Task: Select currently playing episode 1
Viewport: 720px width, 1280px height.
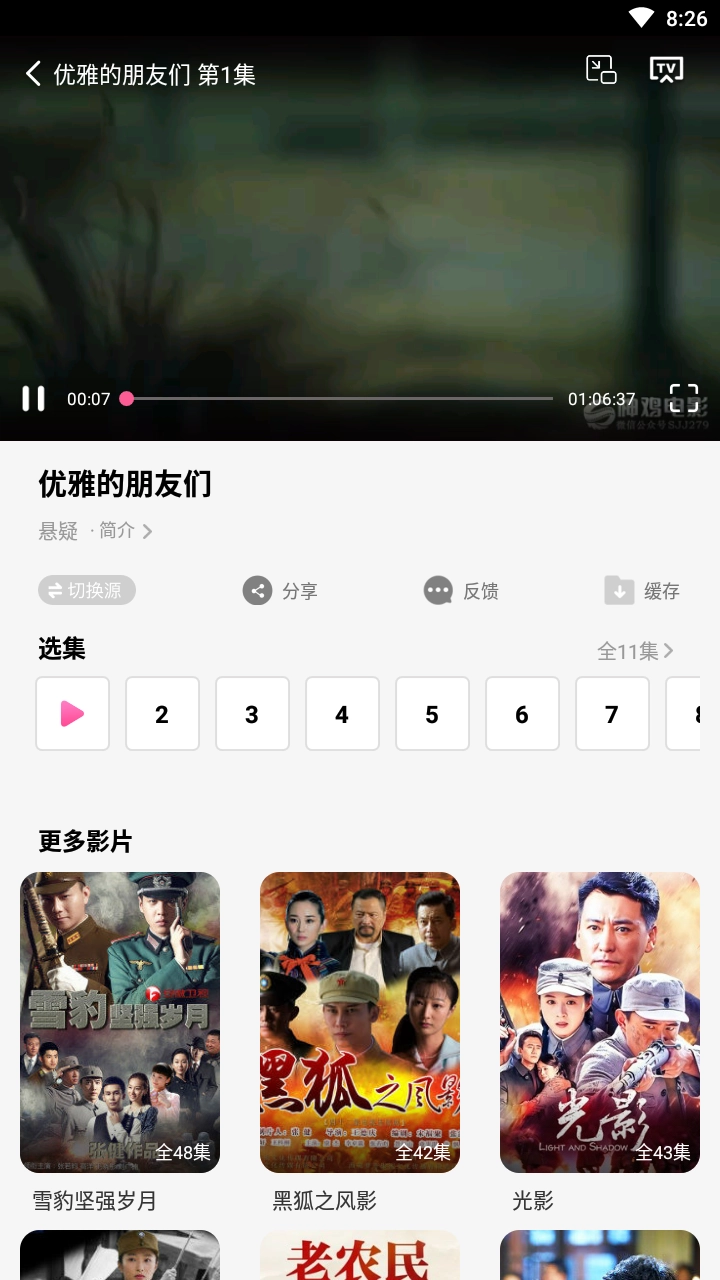Action: click(x=72, y=714)
